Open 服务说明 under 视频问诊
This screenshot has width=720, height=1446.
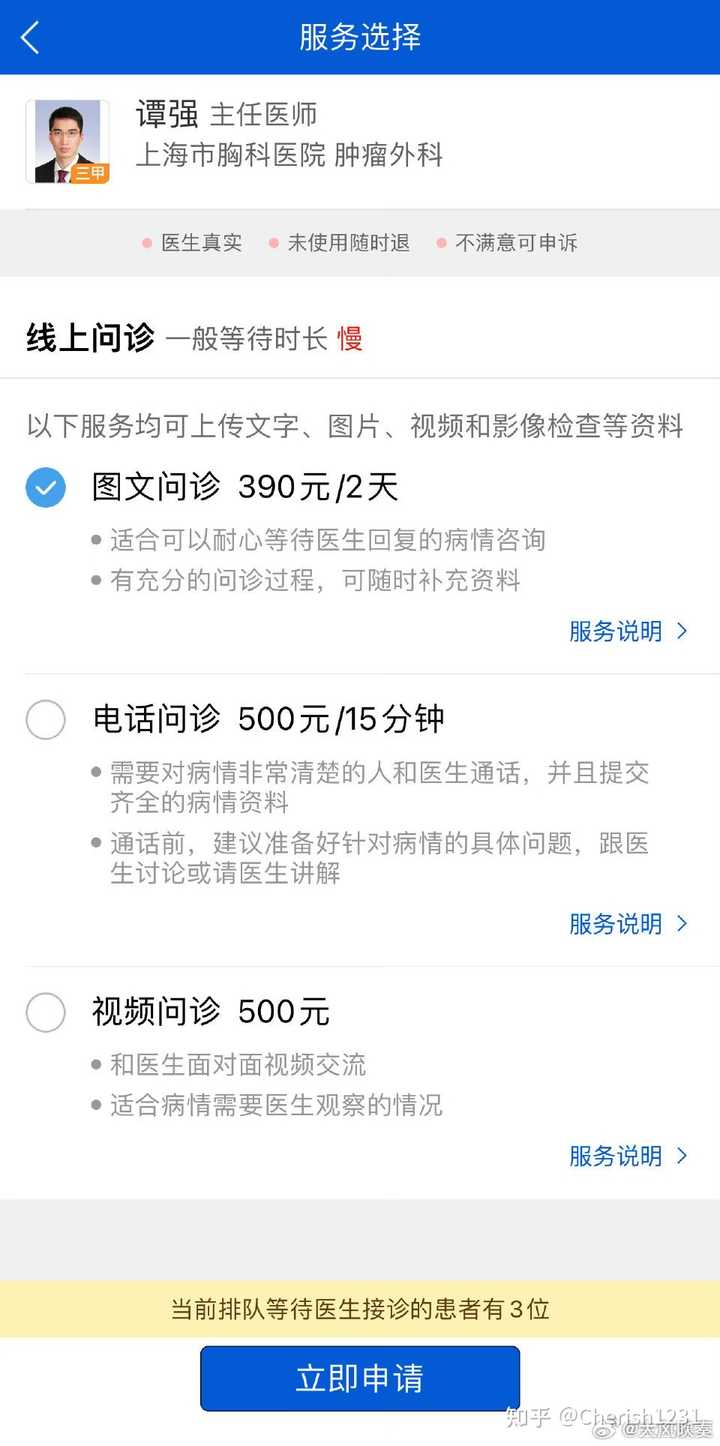[629, 1156]
